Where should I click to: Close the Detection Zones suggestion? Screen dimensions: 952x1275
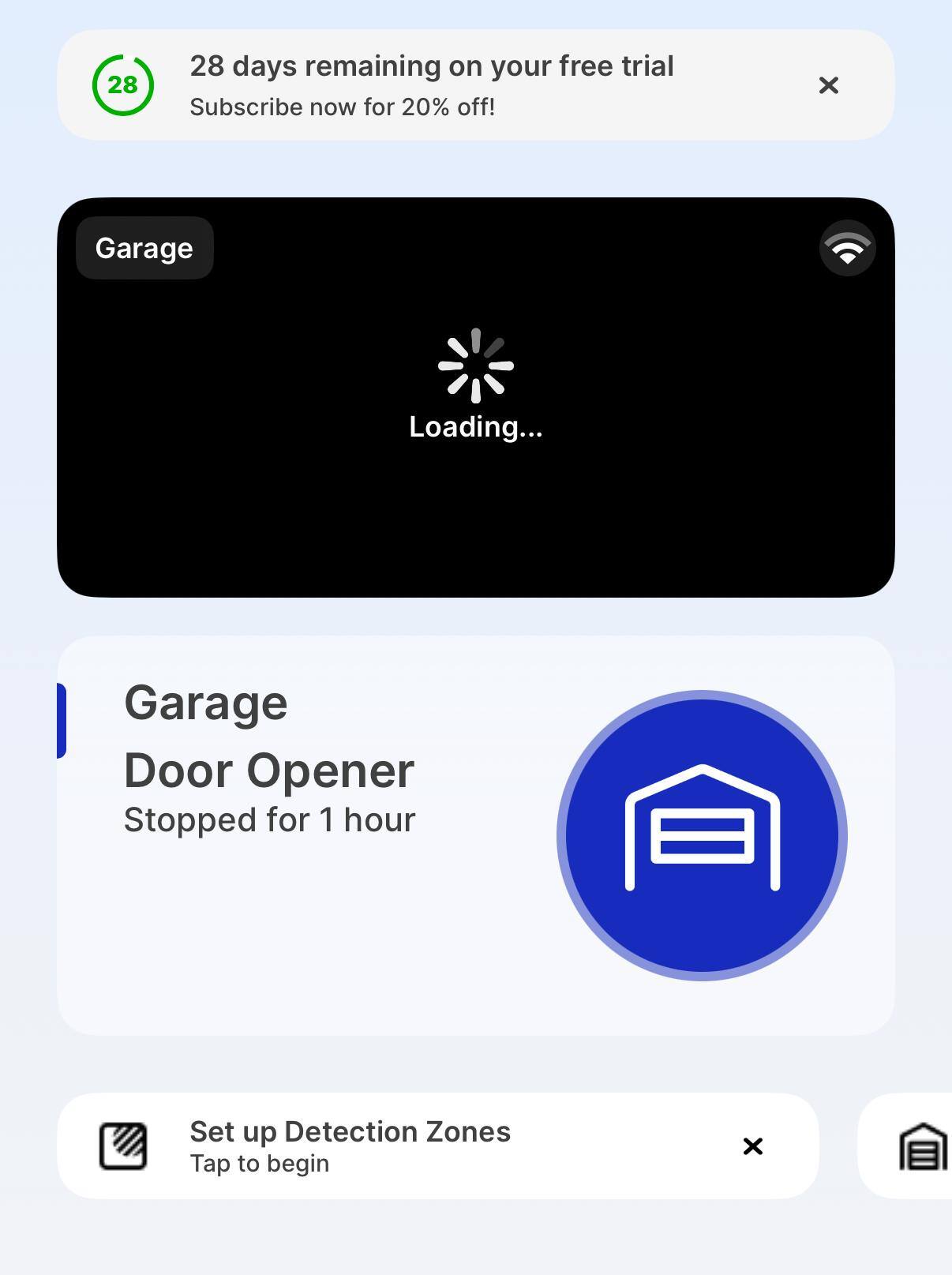click(x=753, y=1146)
